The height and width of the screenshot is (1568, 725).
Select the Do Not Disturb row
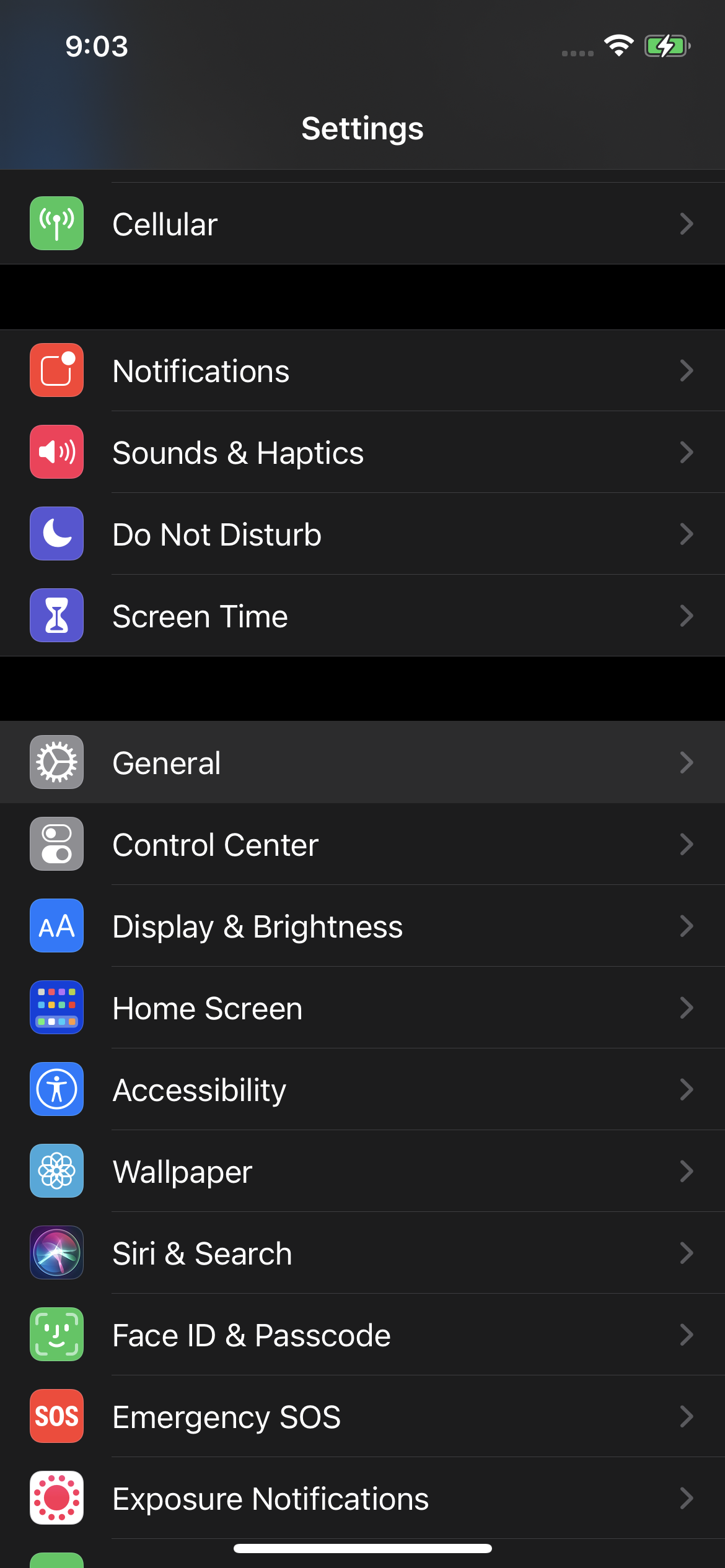click(362, 534)
